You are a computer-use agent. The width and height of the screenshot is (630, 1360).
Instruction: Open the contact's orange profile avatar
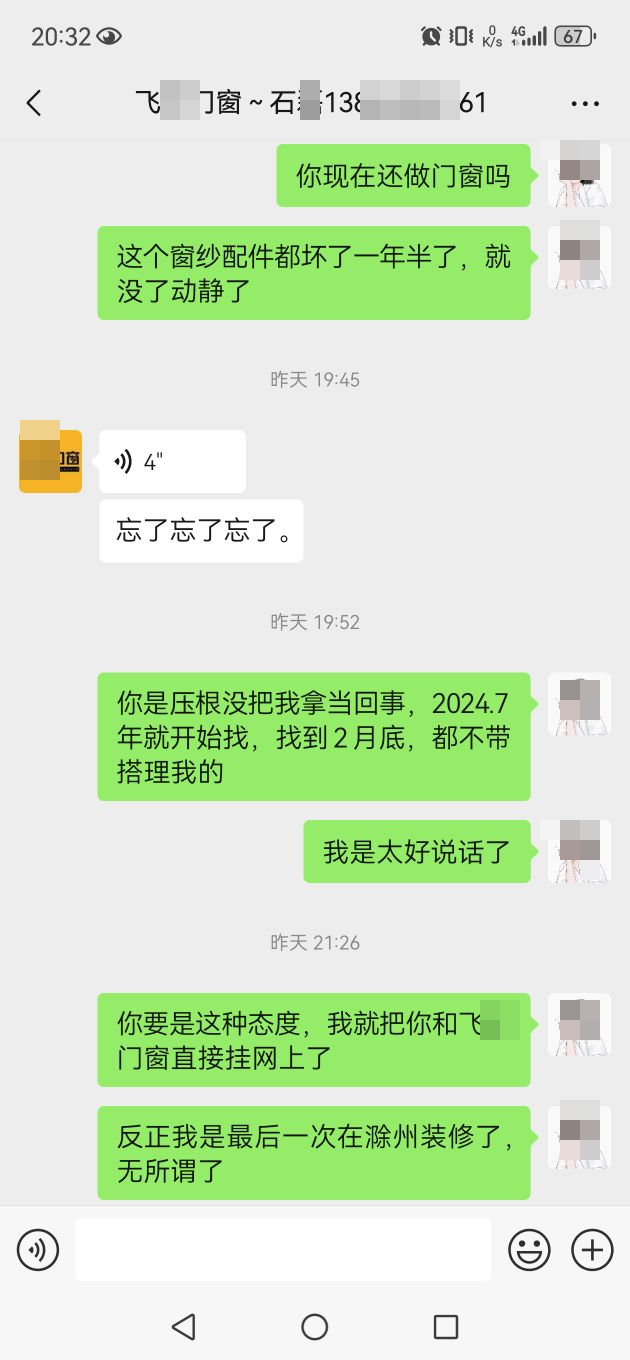tap(50, 458)
